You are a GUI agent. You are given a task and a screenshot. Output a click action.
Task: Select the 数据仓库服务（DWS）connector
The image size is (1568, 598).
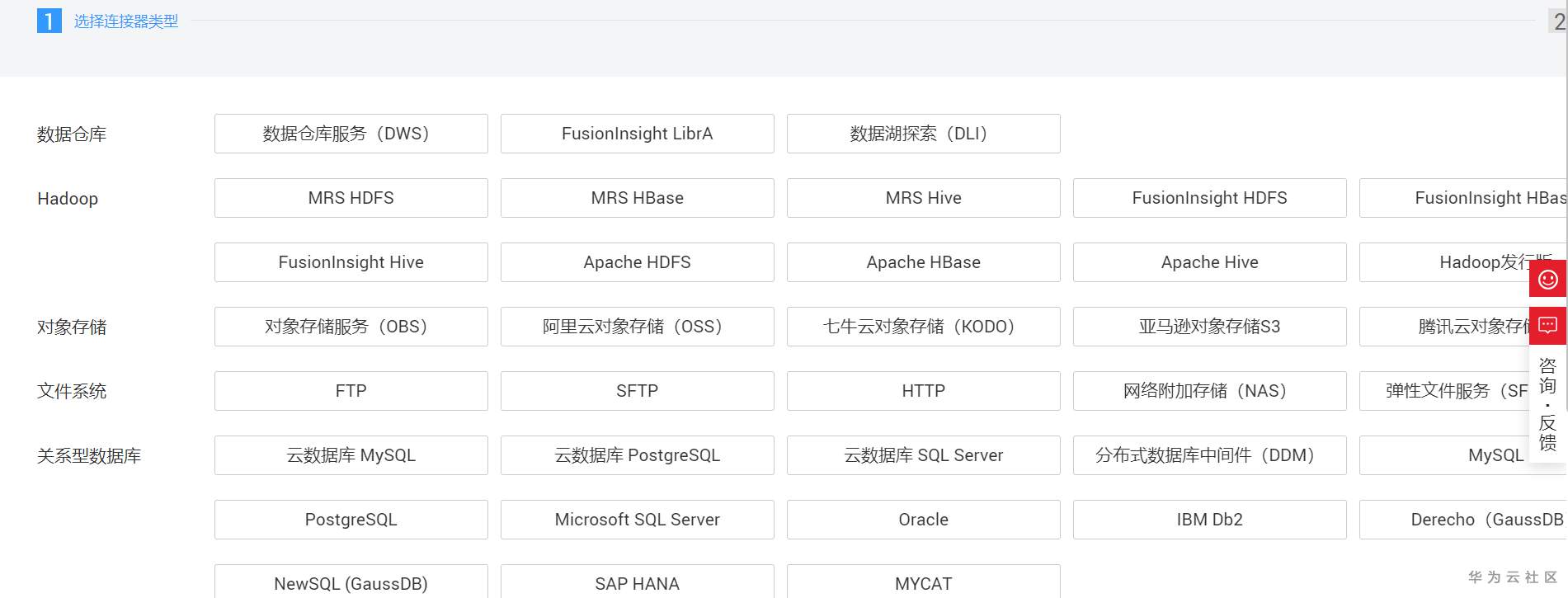pyautogui.click(x=351, y=134)
